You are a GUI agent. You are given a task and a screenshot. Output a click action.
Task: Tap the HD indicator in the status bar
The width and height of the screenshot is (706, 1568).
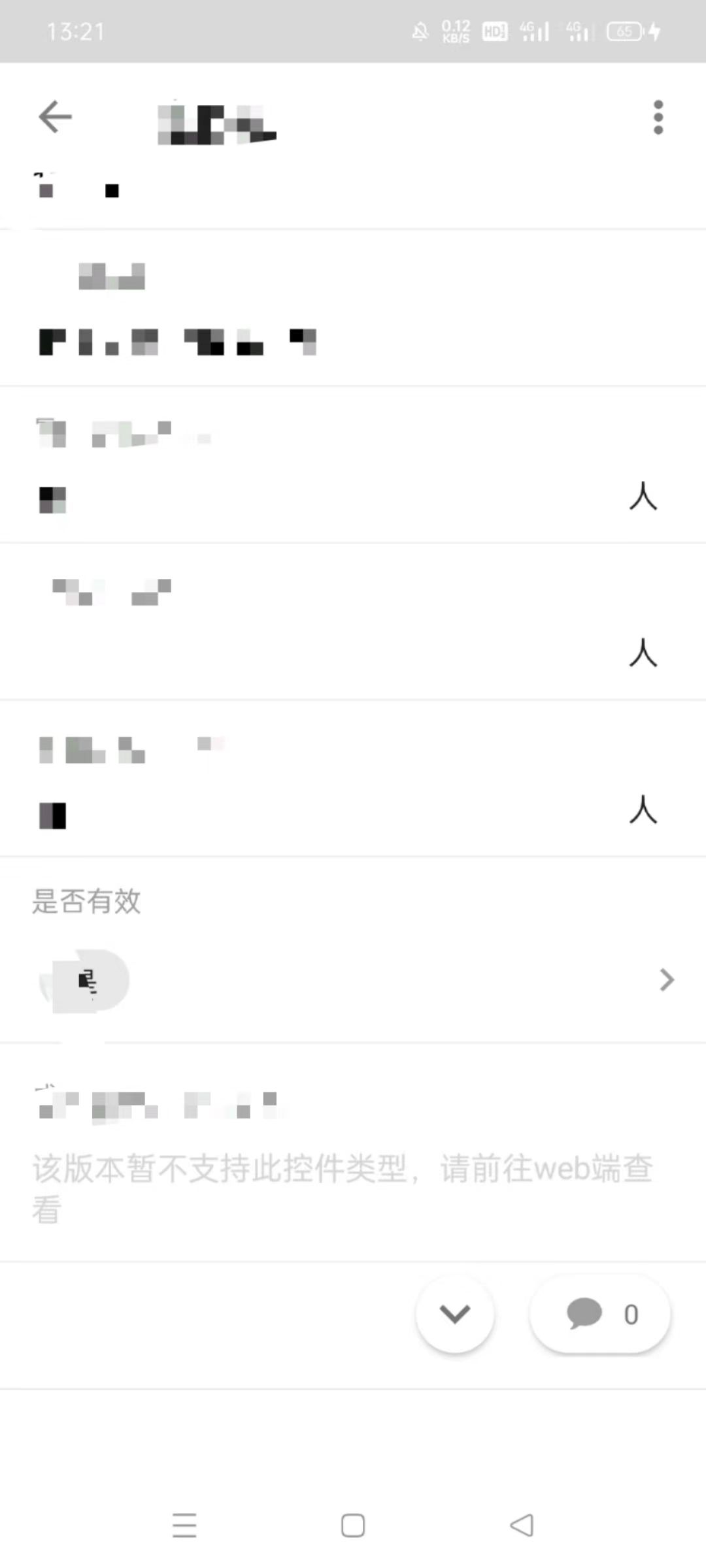pyautogui.click(x=494, y=30)
